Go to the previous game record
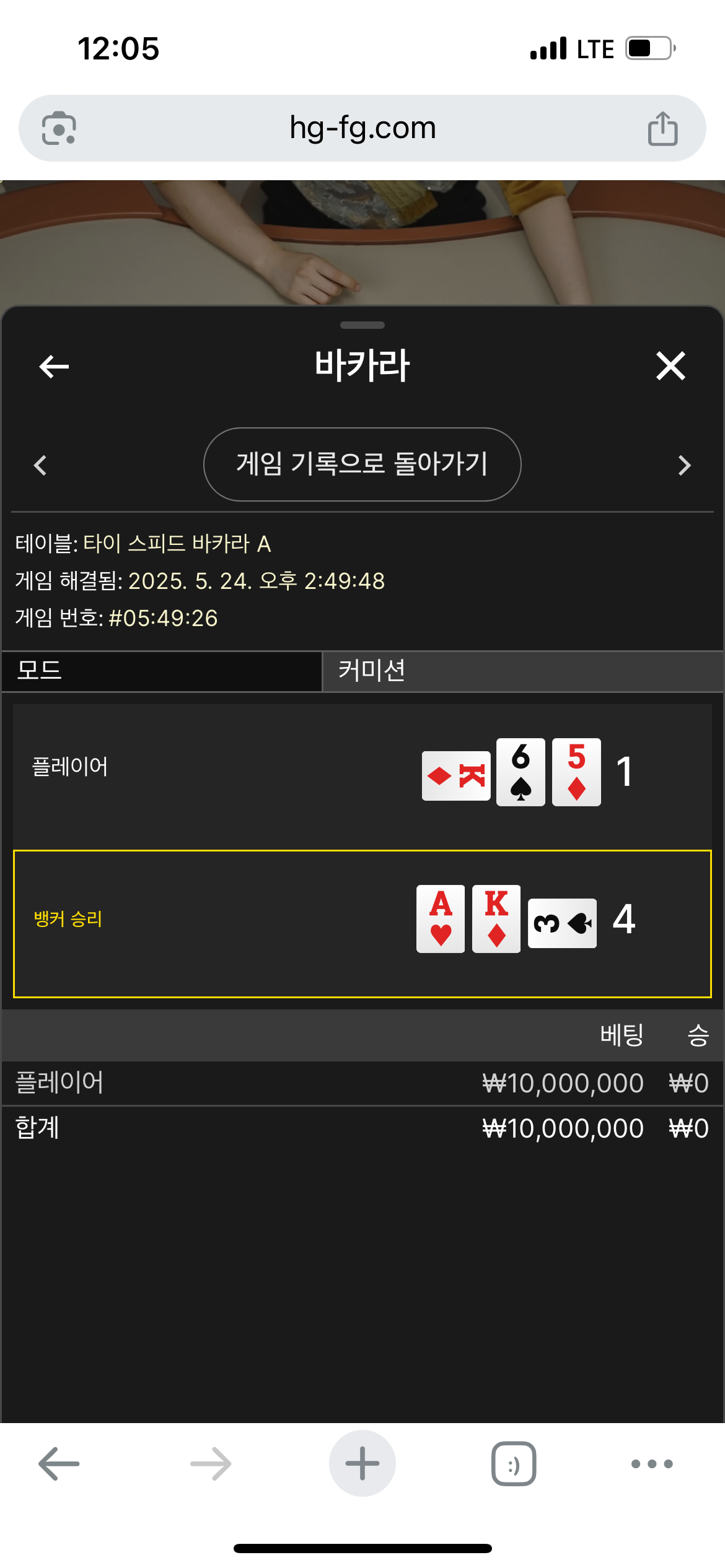 pyautogui.click(x=40, y=465)
